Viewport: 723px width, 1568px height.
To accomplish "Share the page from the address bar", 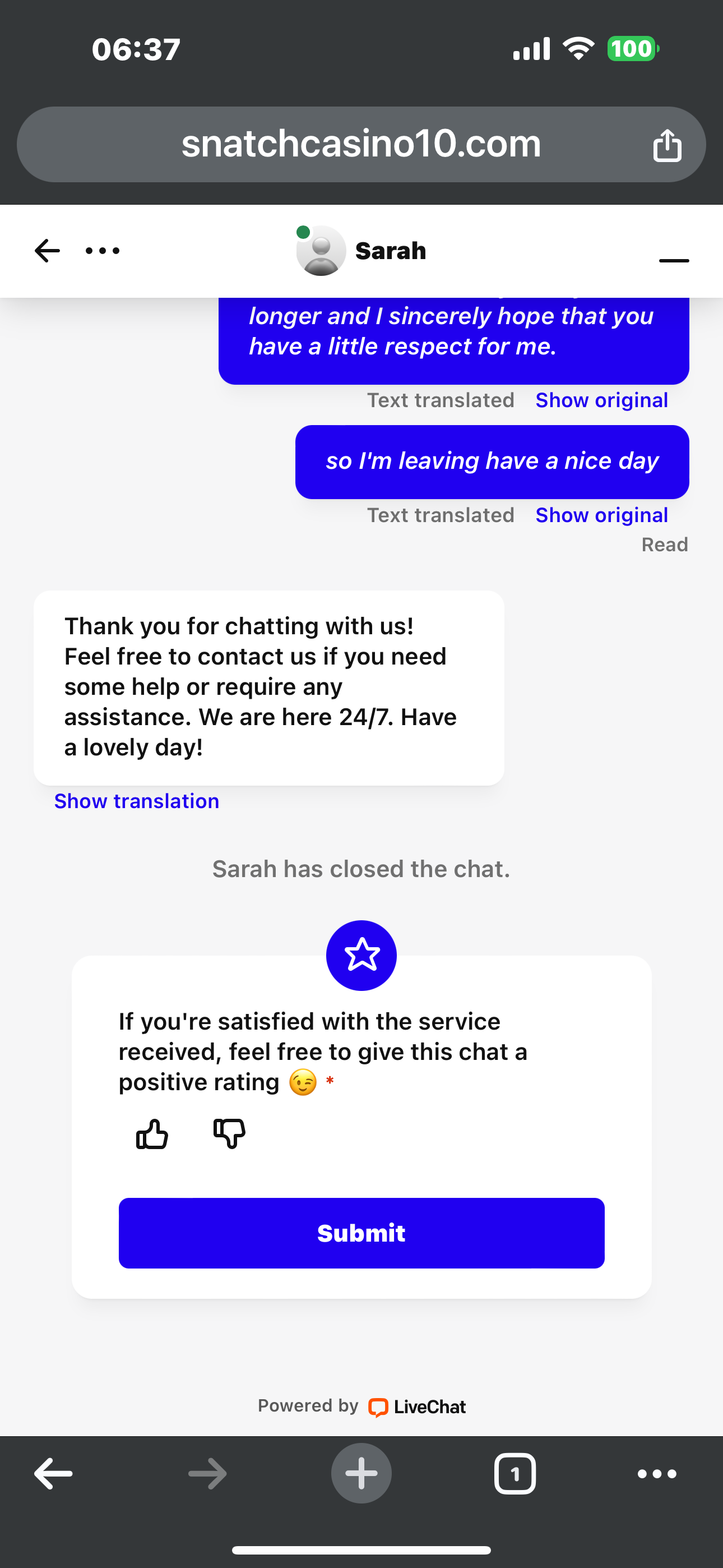I will point(667,145).
